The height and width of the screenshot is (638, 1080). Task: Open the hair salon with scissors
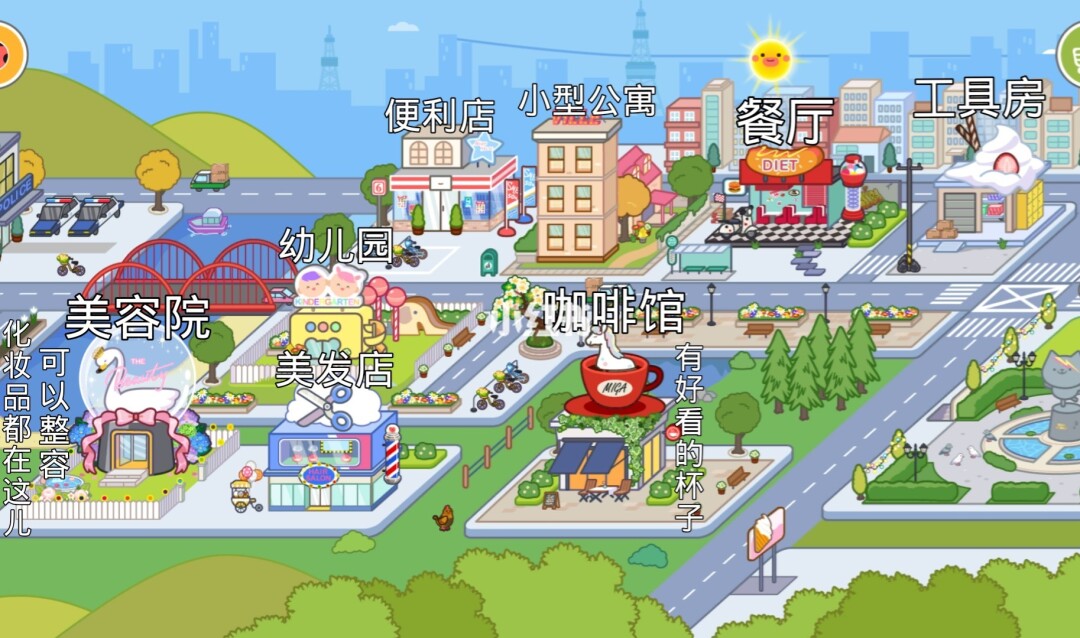point(332,455)
